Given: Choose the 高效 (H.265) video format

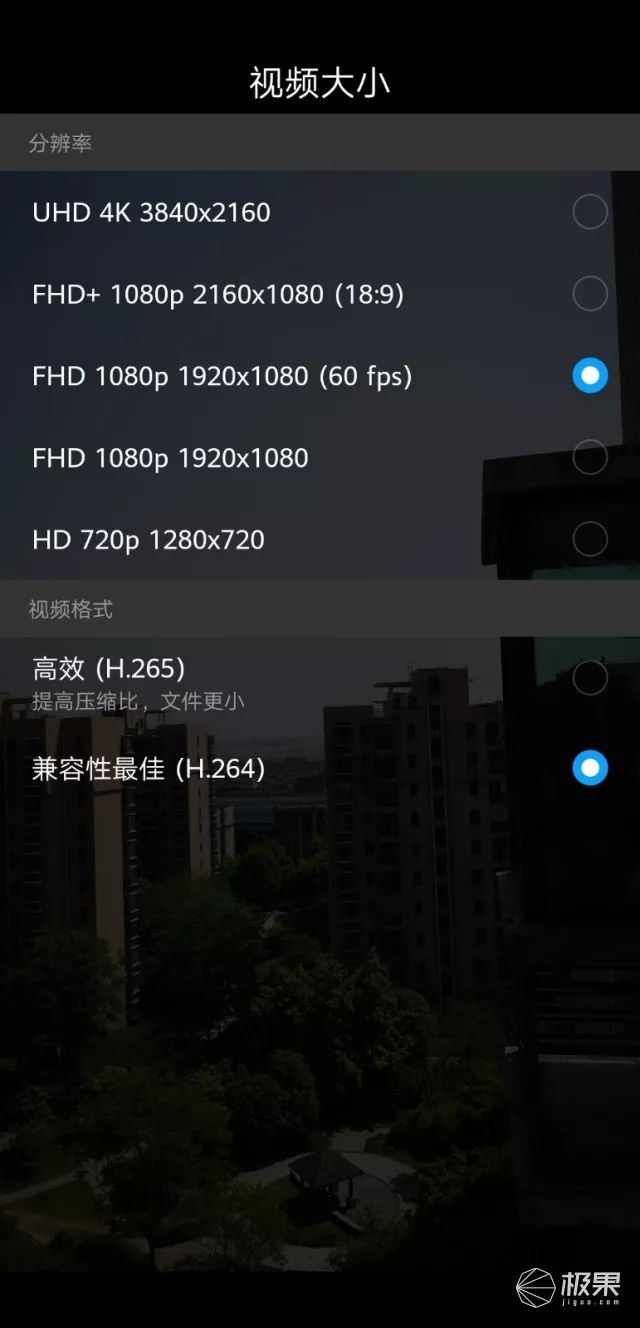Looking at the screenshot, I should point(589,678).
